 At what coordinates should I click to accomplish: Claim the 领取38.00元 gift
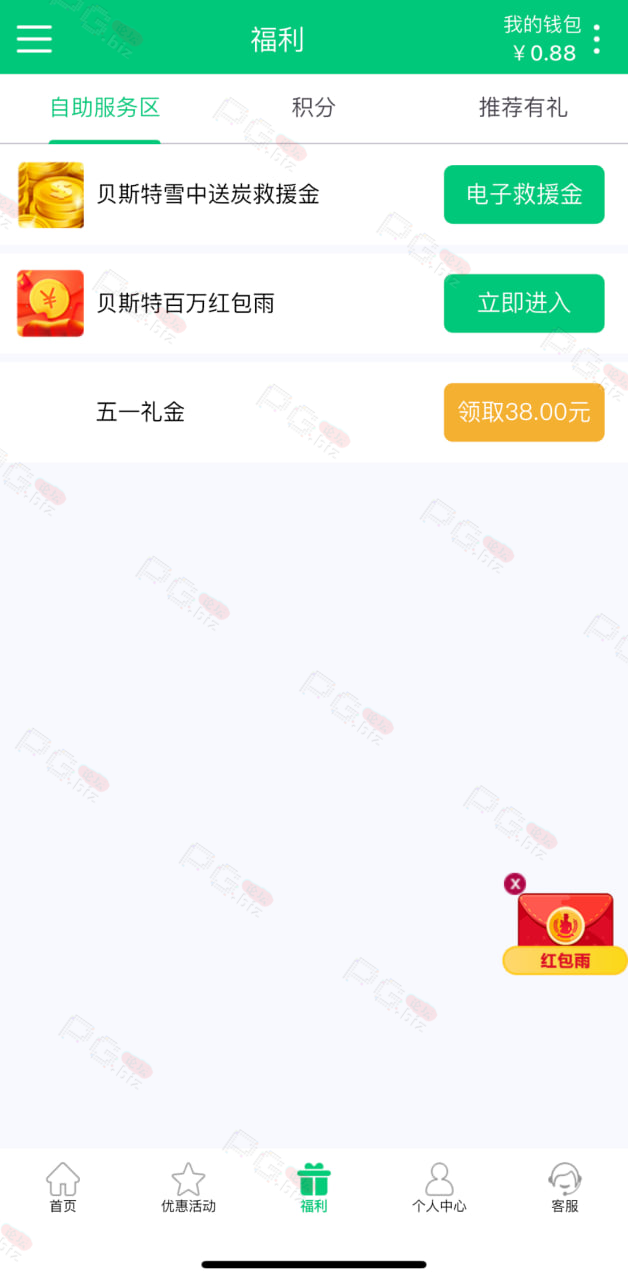tap(524, 412)
